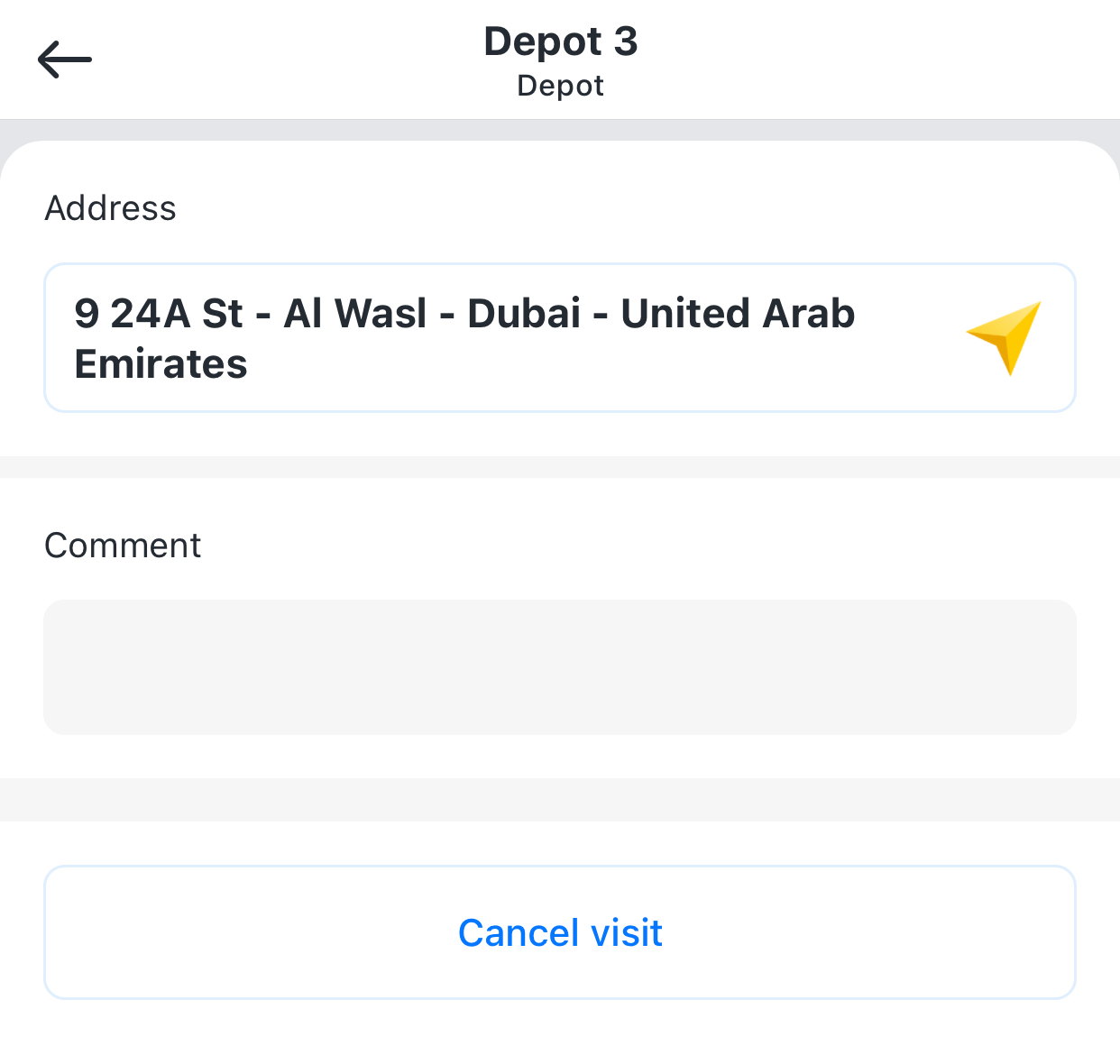The image size is (1120, 1064).
Task: Tap the empty Comment text box
Action: click(x=559, y=666)
